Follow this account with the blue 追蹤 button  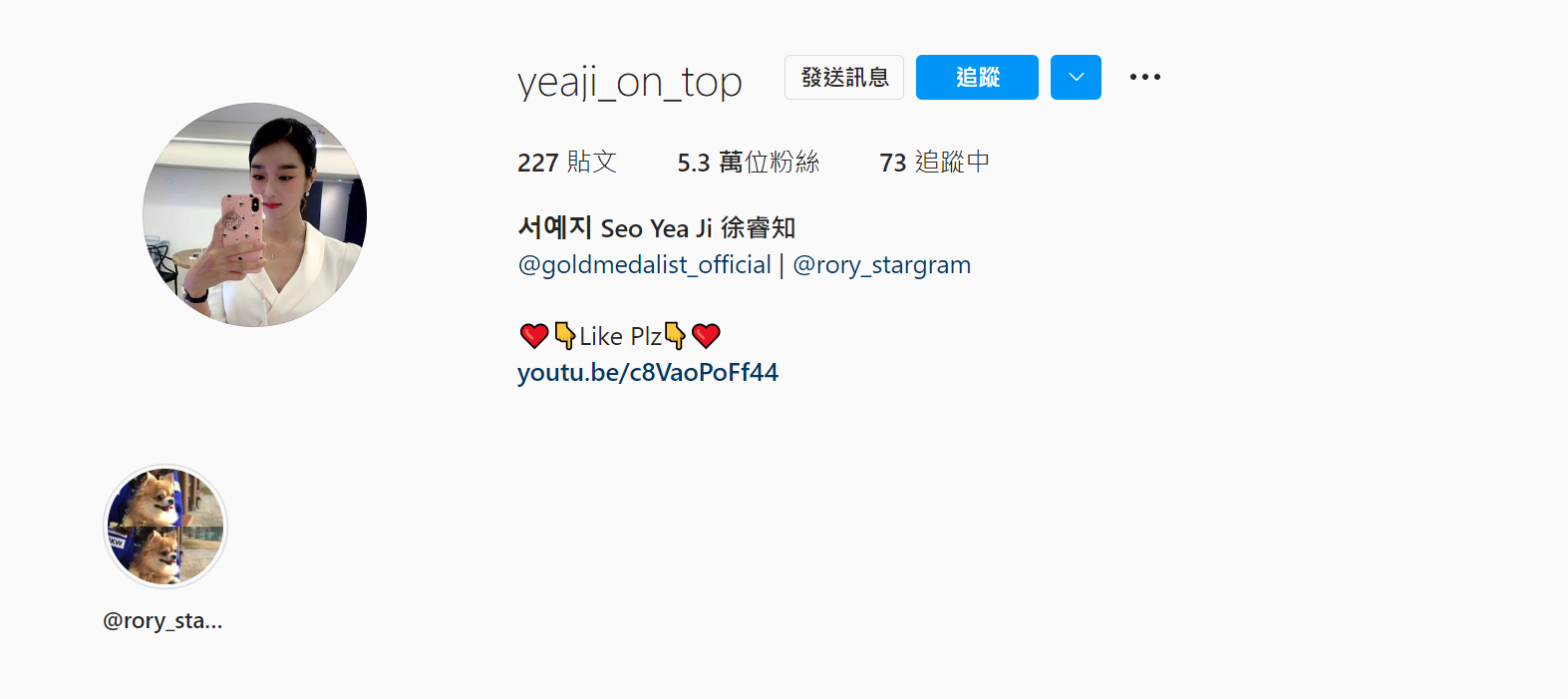pos(976,78)
